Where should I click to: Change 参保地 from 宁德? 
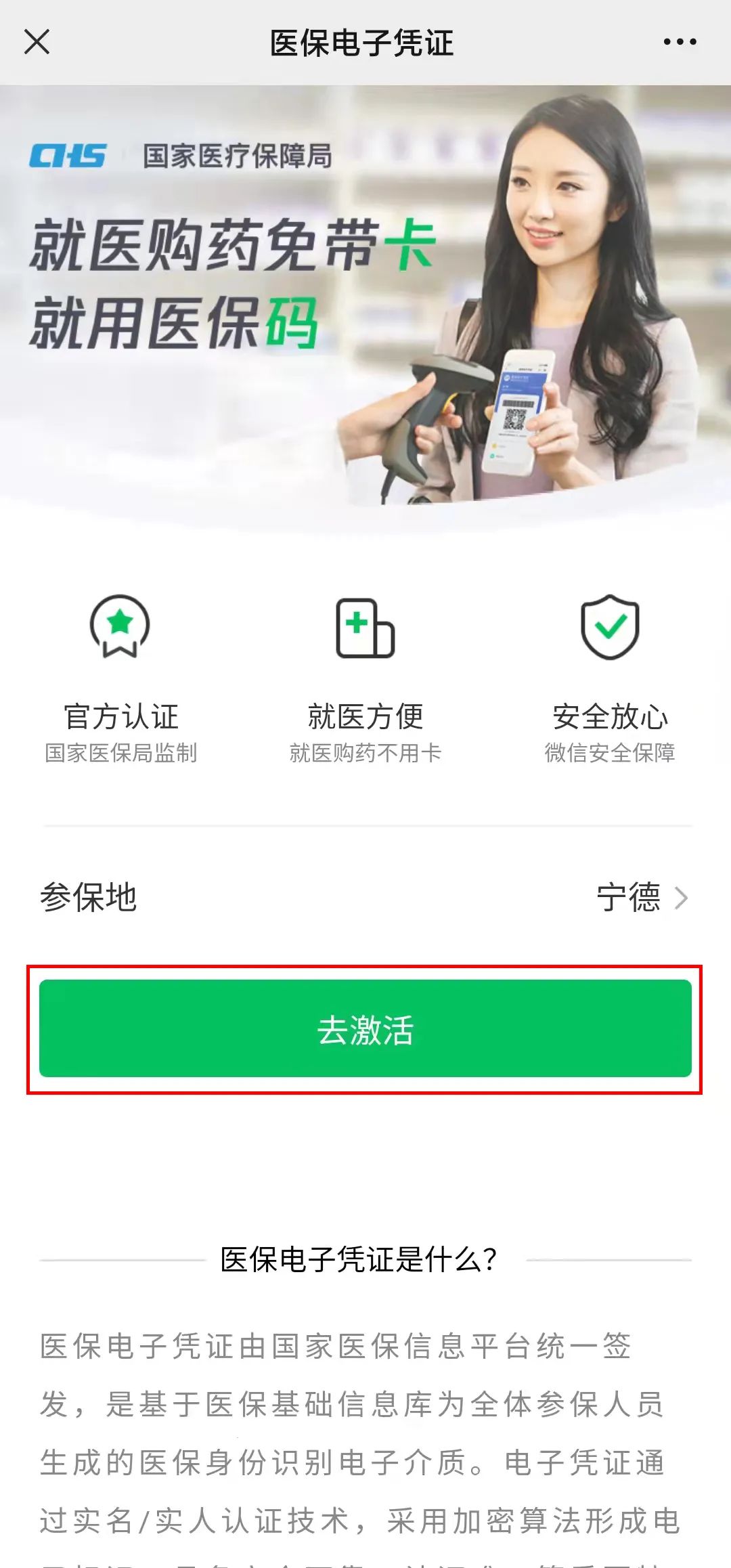tap(640, 898)
